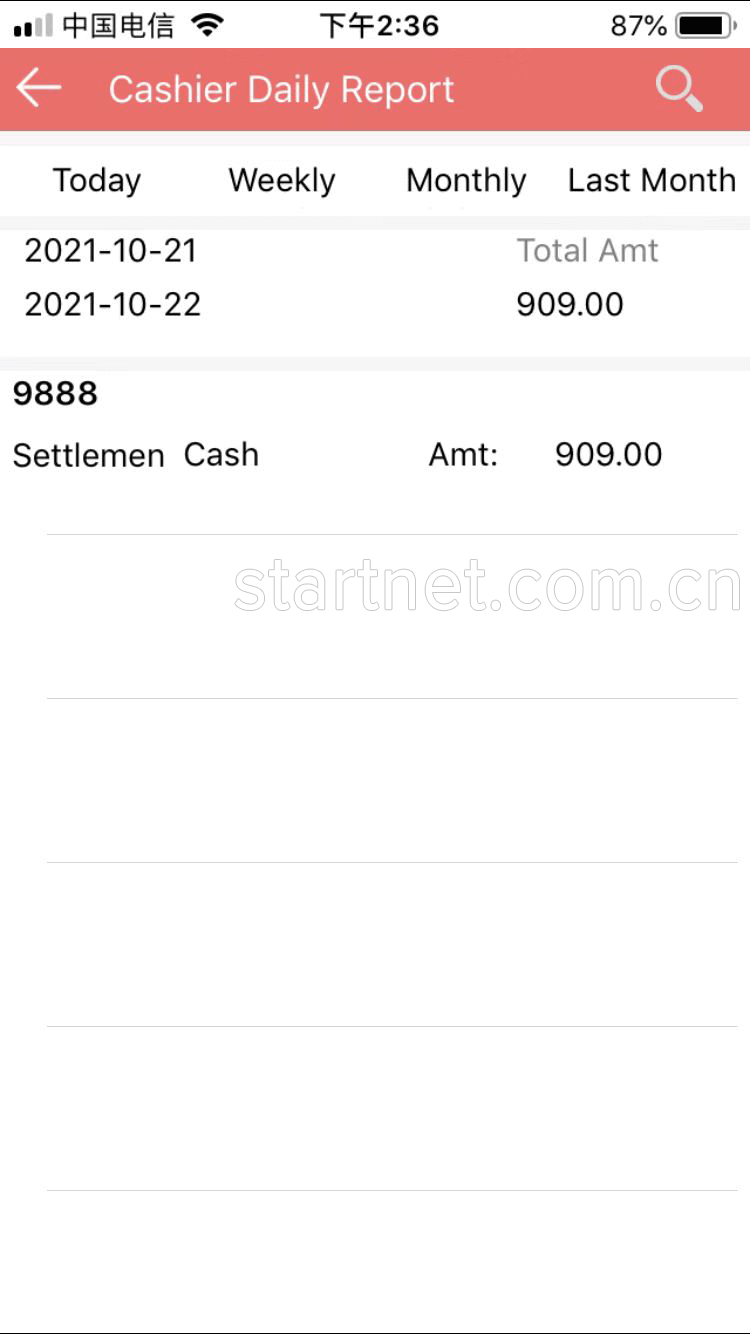Switch to the Today tab
This screenshot has height=1334, width=750.
coord(97,181)
